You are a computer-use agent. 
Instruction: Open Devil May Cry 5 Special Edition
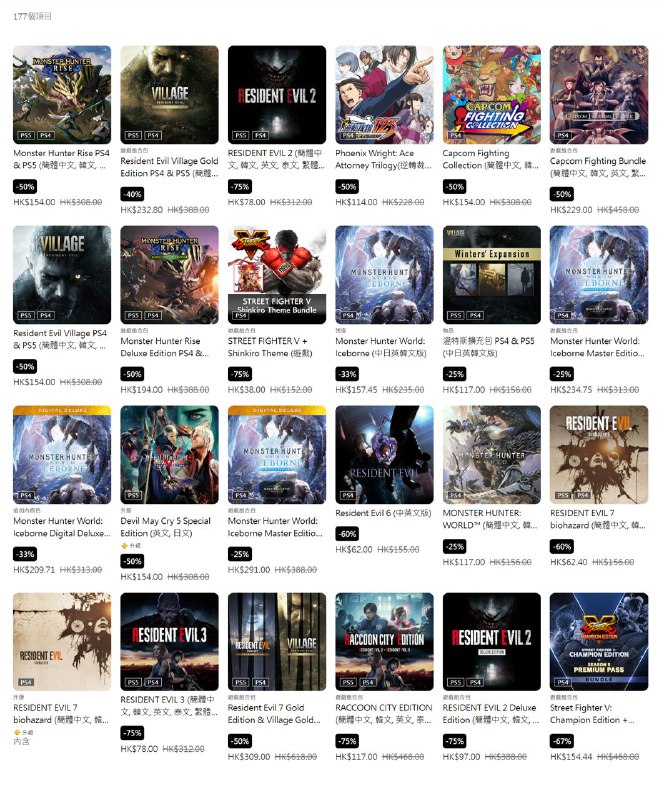click(x=169, y=454)
